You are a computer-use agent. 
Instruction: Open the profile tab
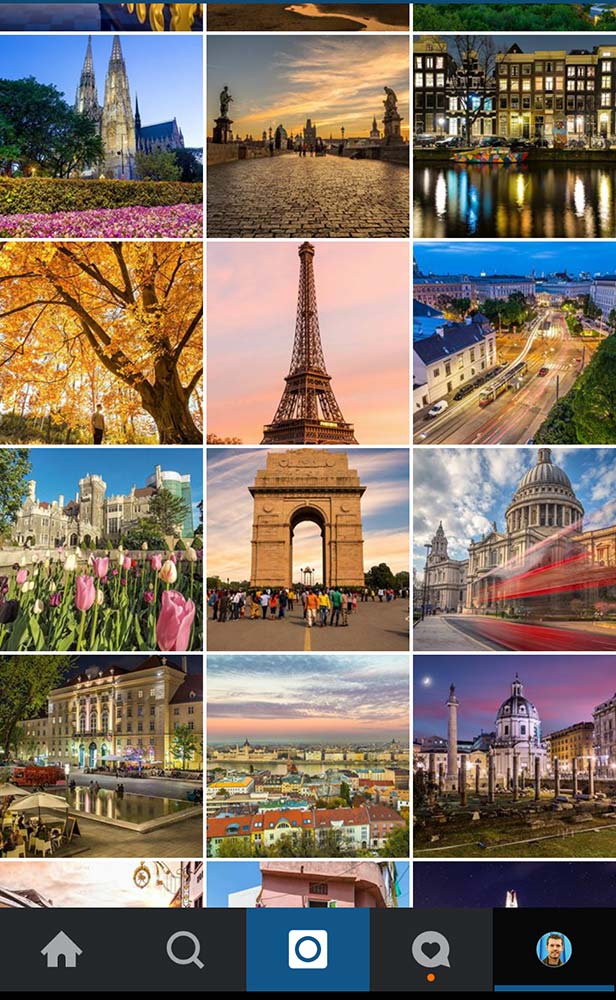pos(554,949)
